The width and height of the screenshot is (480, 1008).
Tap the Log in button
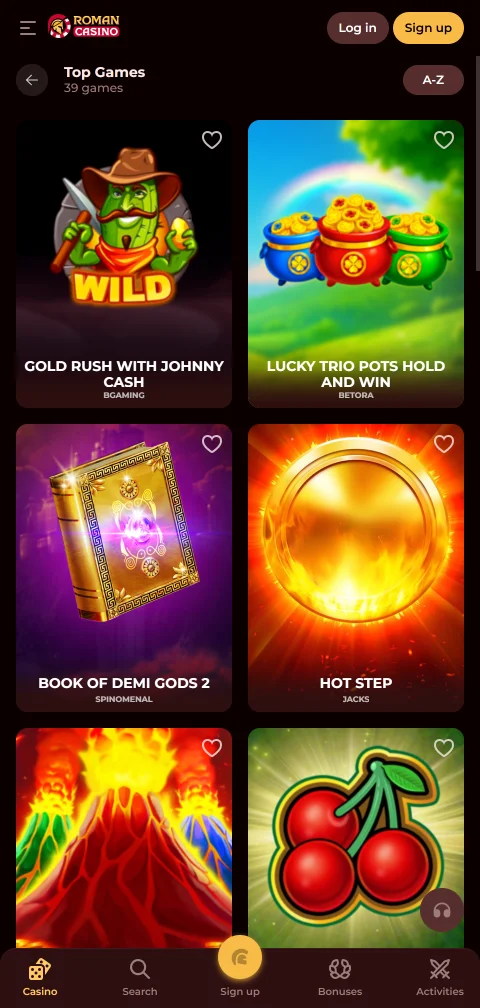(357, 28)
